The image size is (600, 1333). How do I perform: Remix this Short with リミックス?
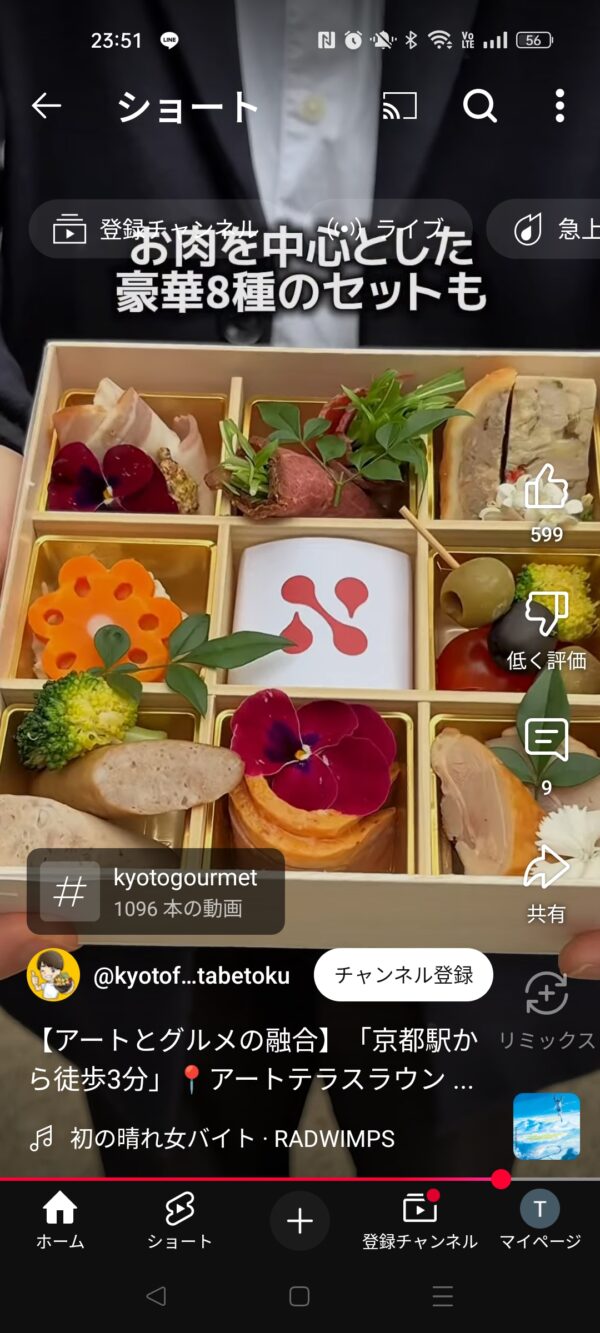coord(547,1008)
